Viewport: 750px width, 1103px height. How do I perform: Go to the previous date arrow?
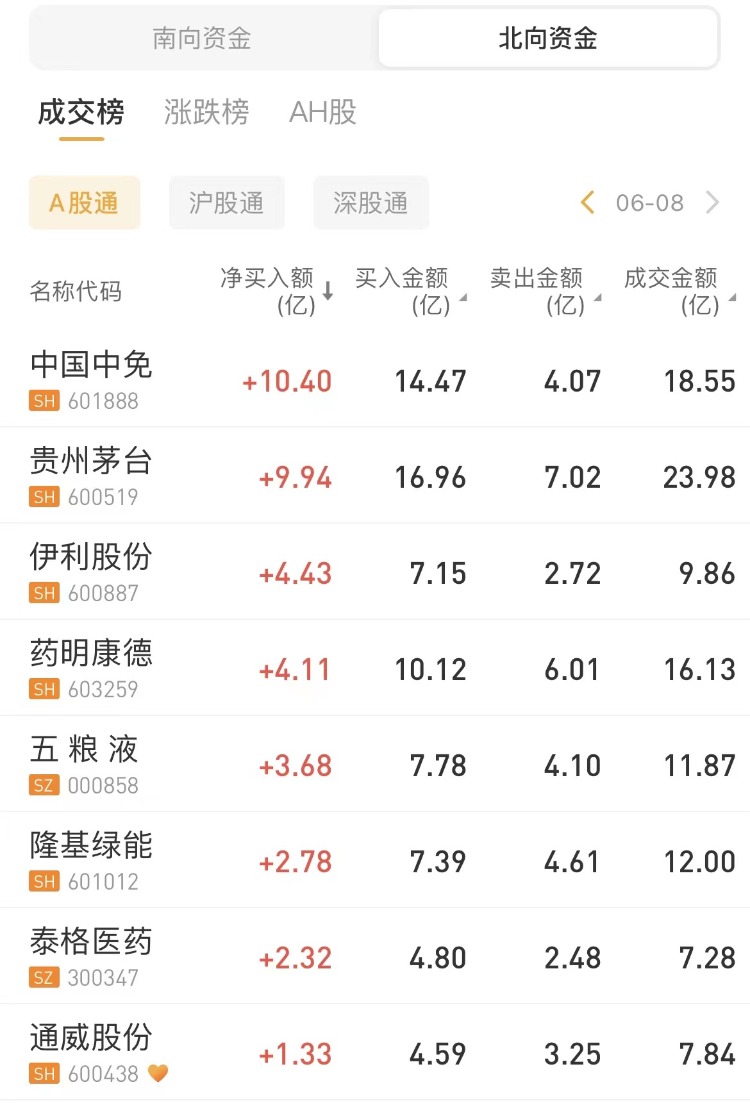[x=588, y=203]
